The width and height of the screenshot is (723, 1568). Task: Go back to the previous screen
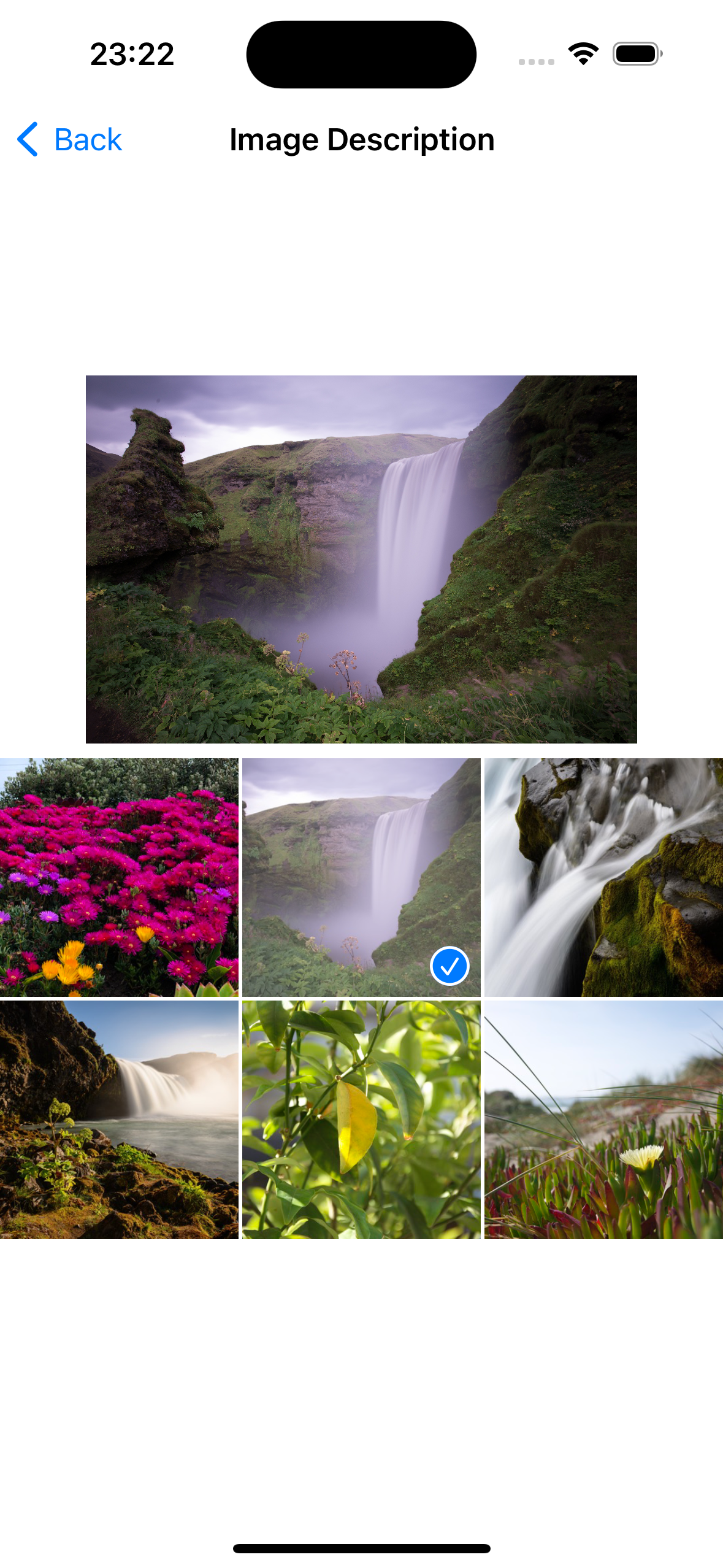(70, 140)
